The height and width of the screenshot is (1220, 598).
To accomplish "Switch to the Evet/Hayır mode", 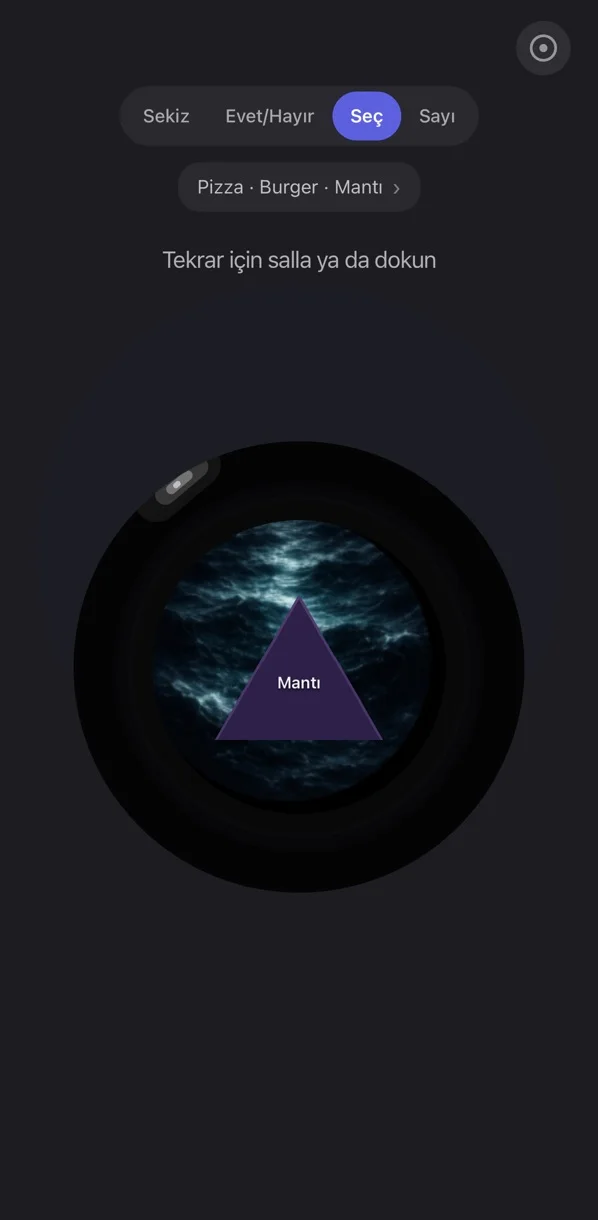I will (x=270, y=116).
